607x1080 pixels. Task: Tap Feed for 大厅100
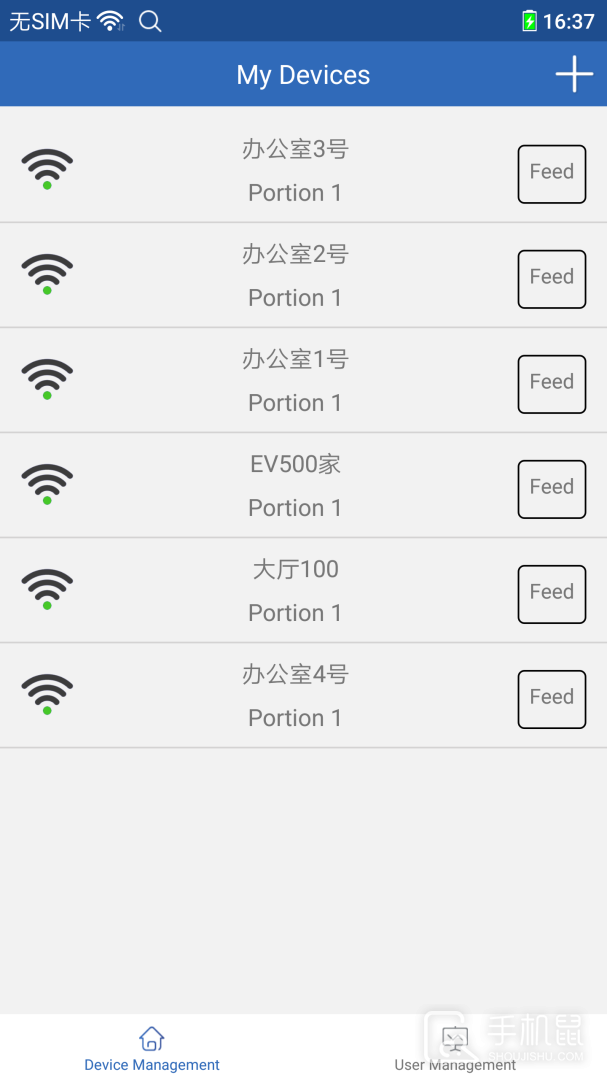[551, 594]
